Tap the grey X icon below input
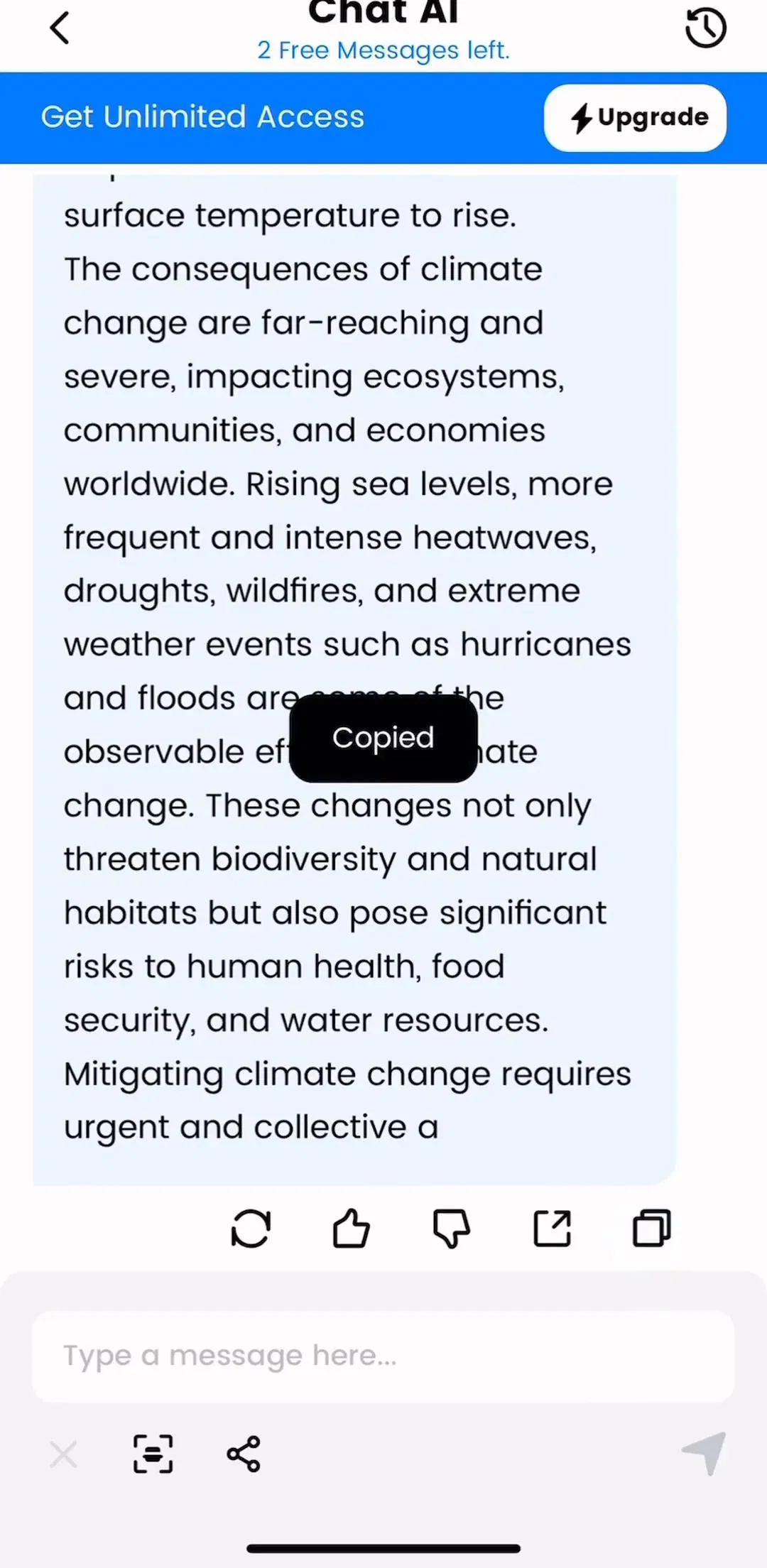The height and width of the screenshot is (1568, 767). pyautogui.click(x=64, y=1454)
